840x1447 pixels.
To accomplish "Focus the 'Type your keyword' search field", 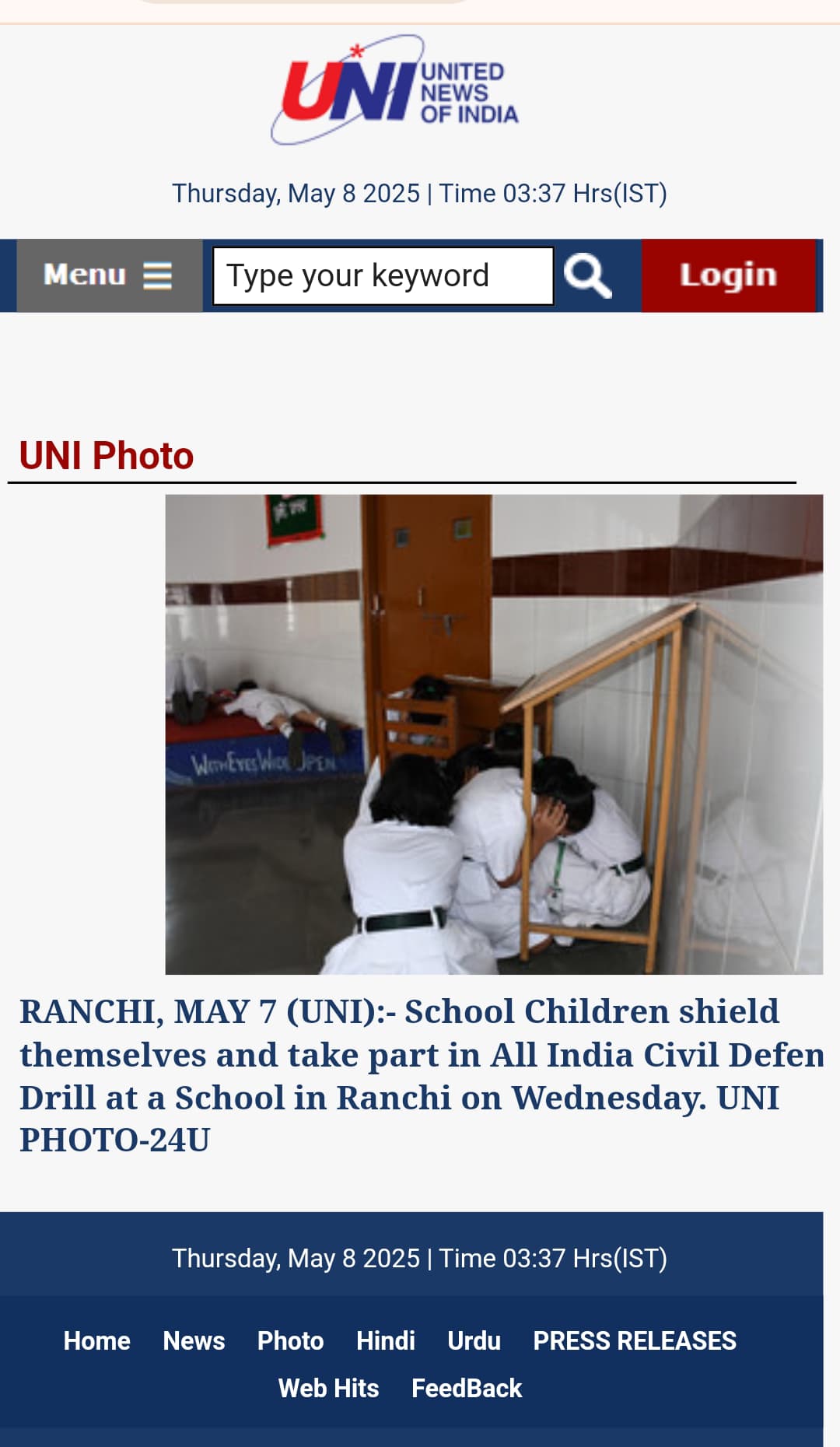I will [383, 275].
